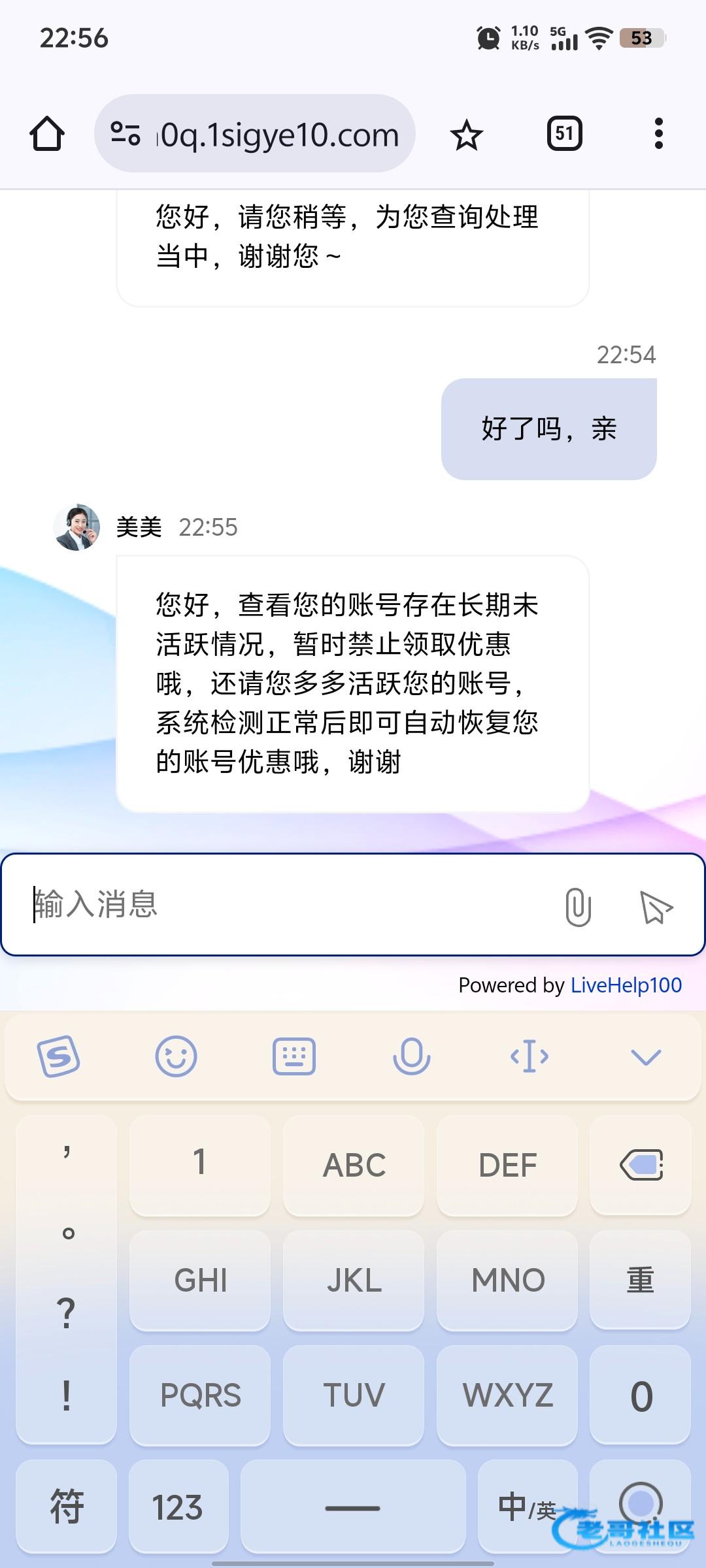Tap the backspace key
Screen dimensions: 706x1568
click(641, 1166)
